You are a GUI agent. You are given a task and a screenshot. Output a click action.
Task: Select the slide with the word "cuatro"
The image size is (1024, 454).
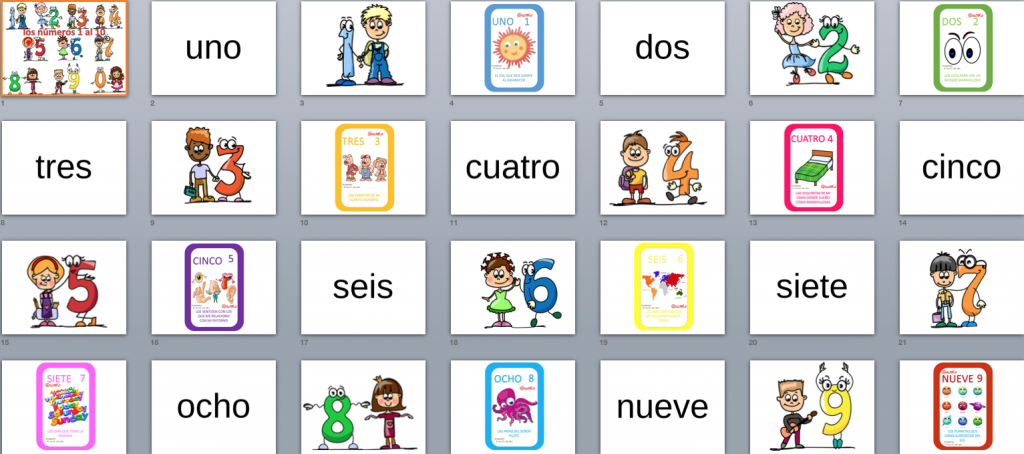[513, 167]
